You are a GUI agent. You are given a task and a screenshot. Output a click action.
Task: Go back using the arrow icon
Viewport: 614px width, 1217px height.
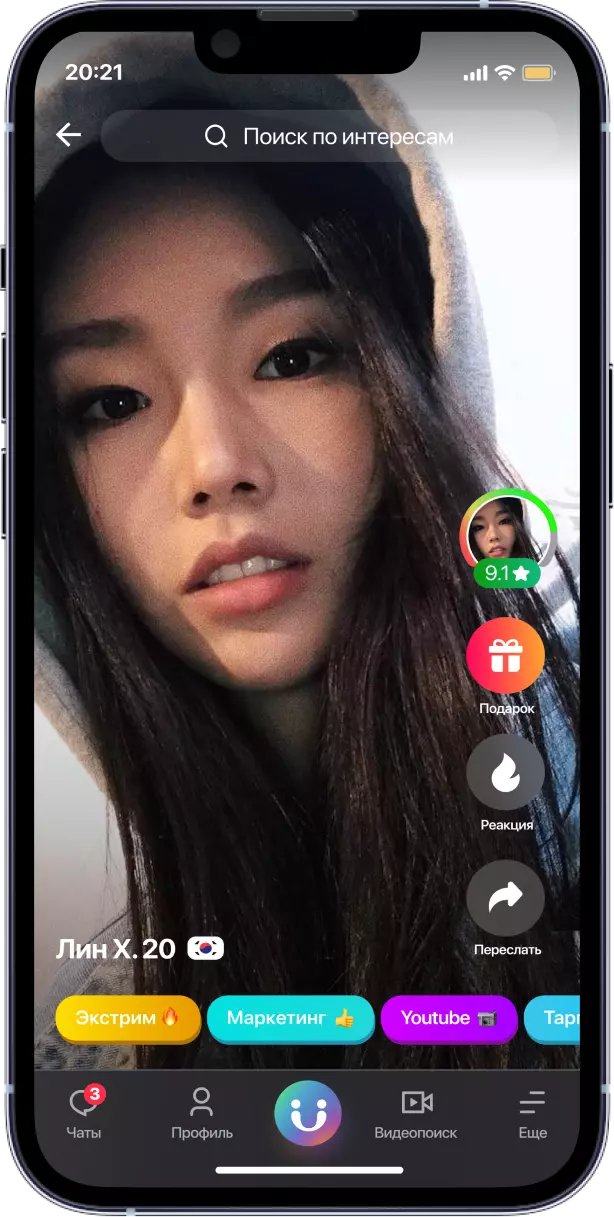click(68, 135)
